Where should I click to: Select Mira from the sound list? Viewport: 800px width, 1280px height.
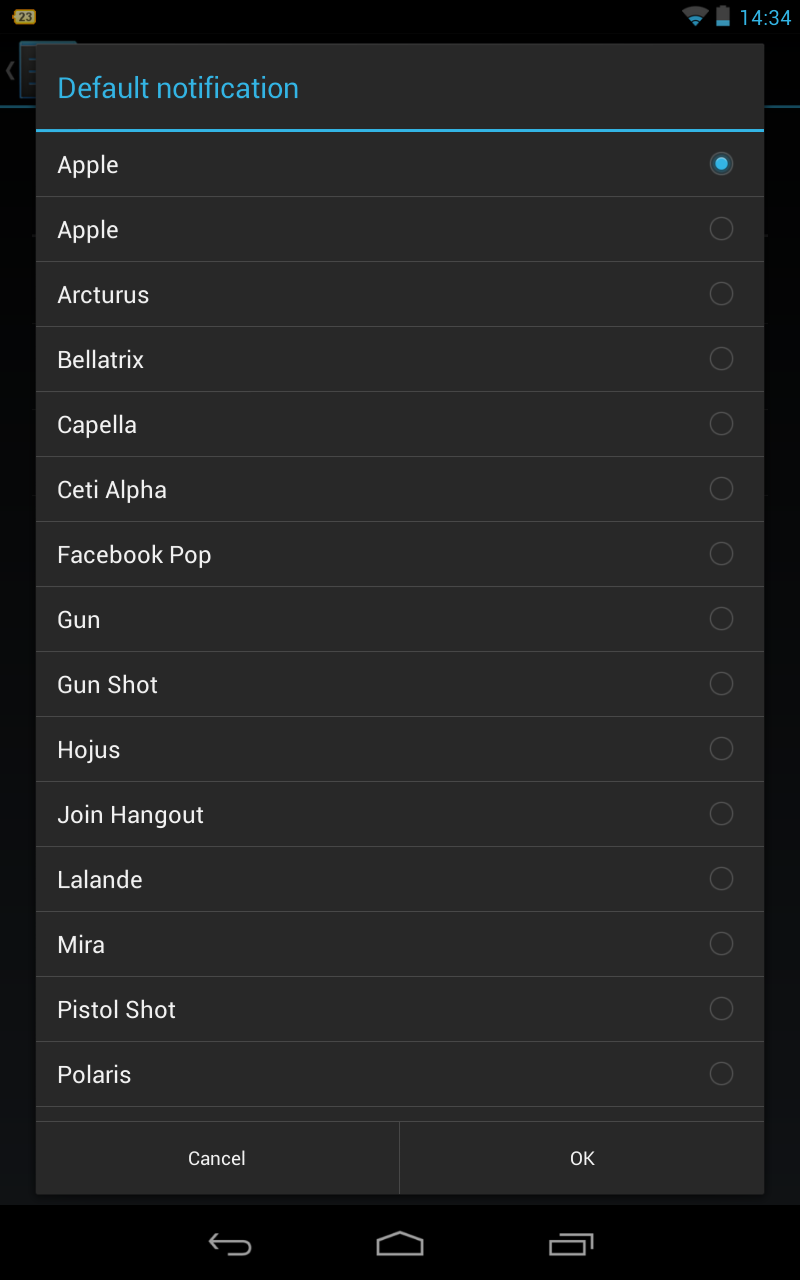click(400, 944)
